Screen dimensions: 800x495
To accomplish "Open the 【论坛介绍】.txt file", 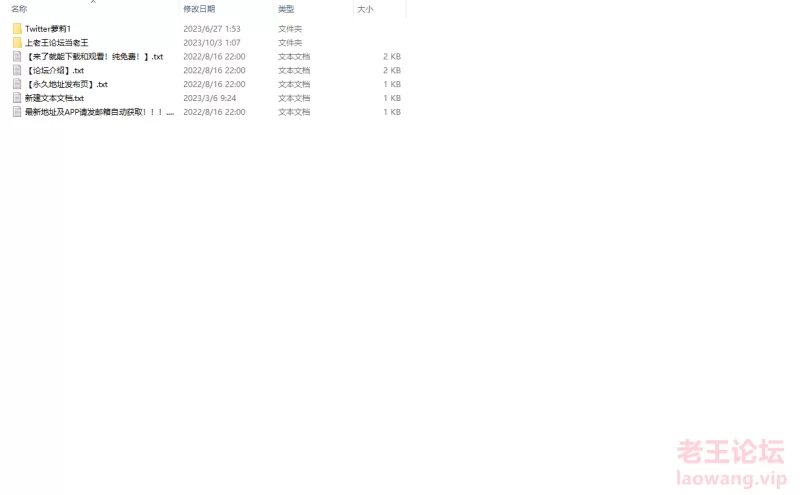I will [55, 71].
